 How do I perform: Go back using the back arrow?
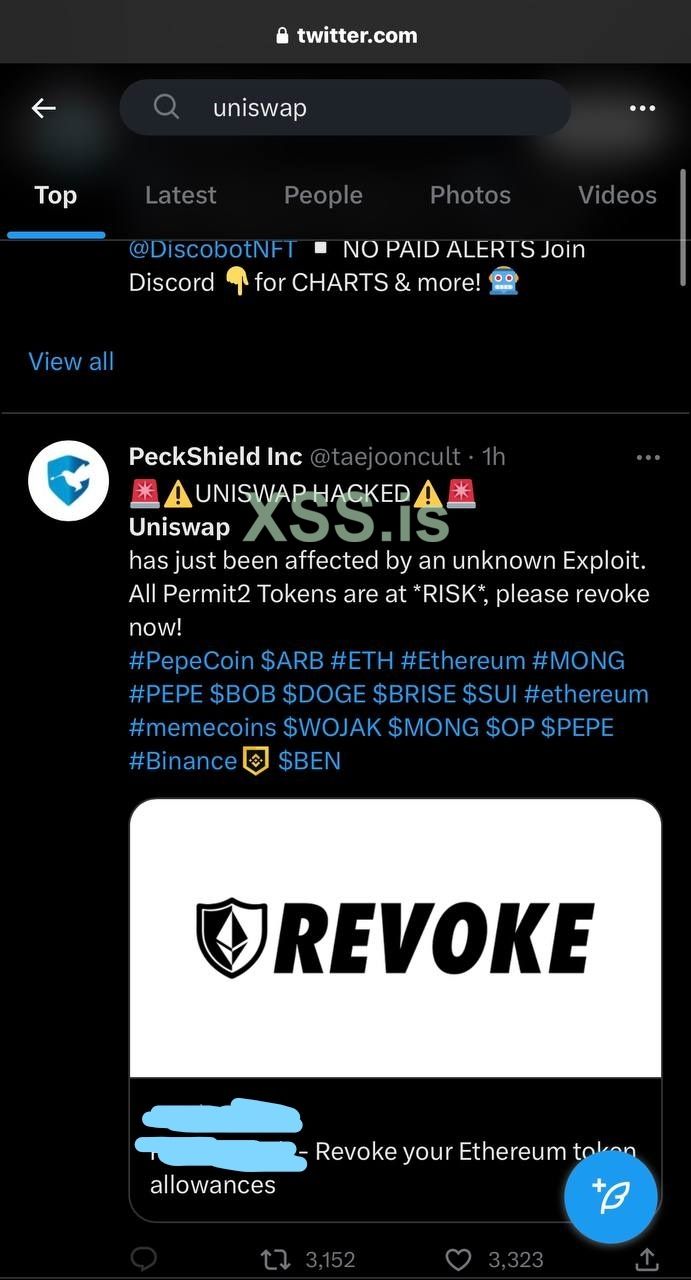(x=43, y=108)
